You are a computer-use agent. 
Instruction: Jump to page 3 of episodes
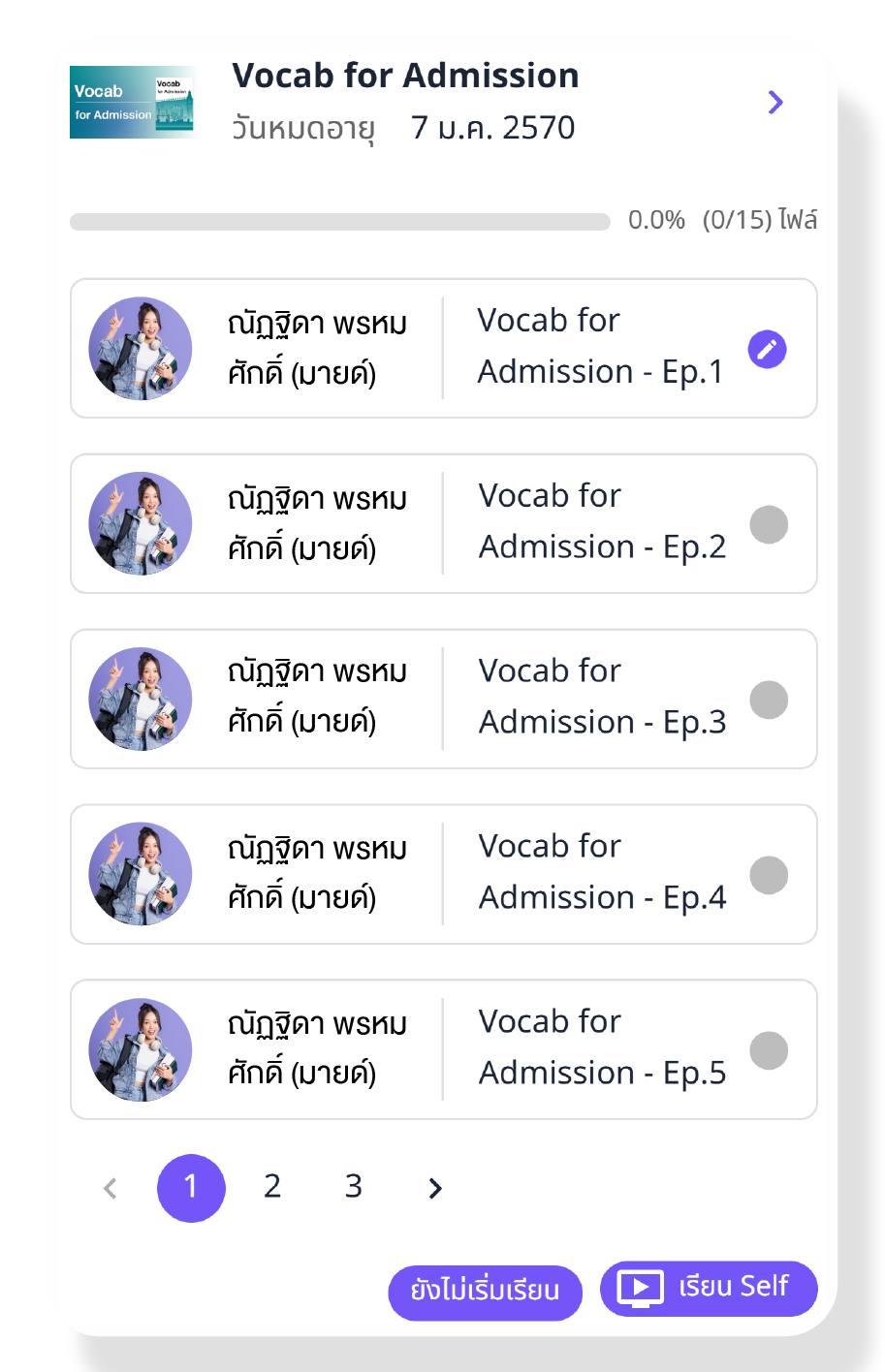coord(354,1187)
